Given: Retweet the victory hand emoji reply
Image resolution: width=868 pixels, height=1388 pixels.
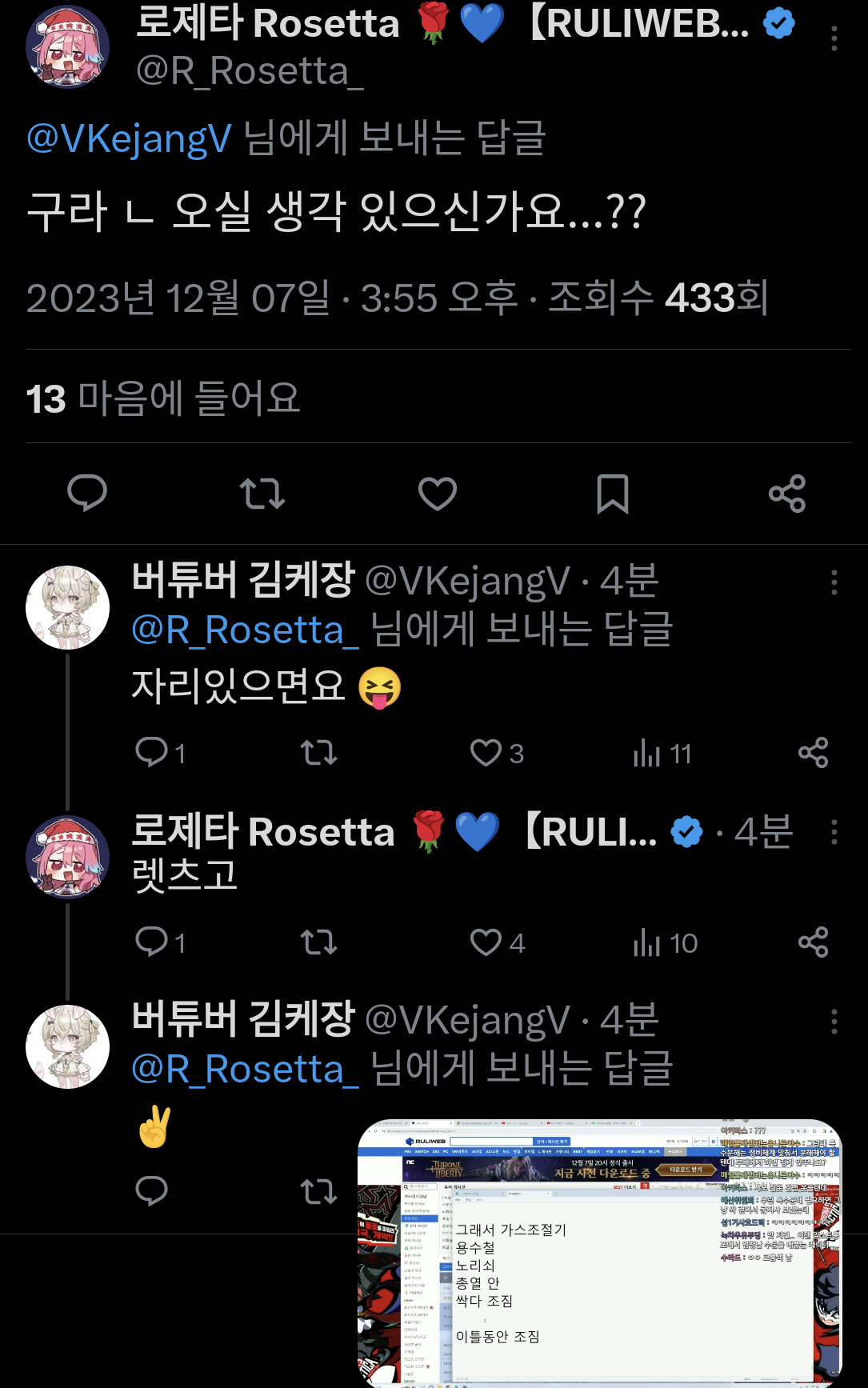Looking at the screenshot, I should 318,1191.
